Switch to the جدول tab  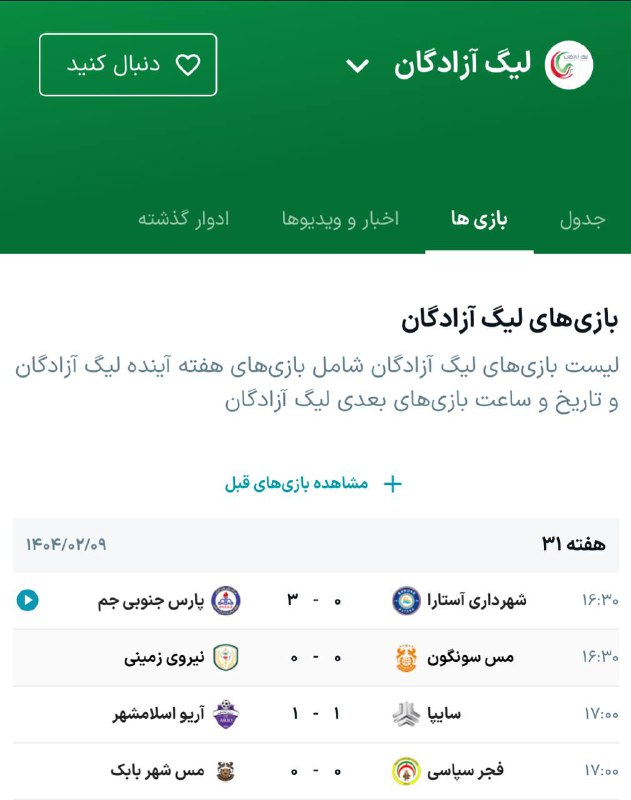tap(582, 219)
